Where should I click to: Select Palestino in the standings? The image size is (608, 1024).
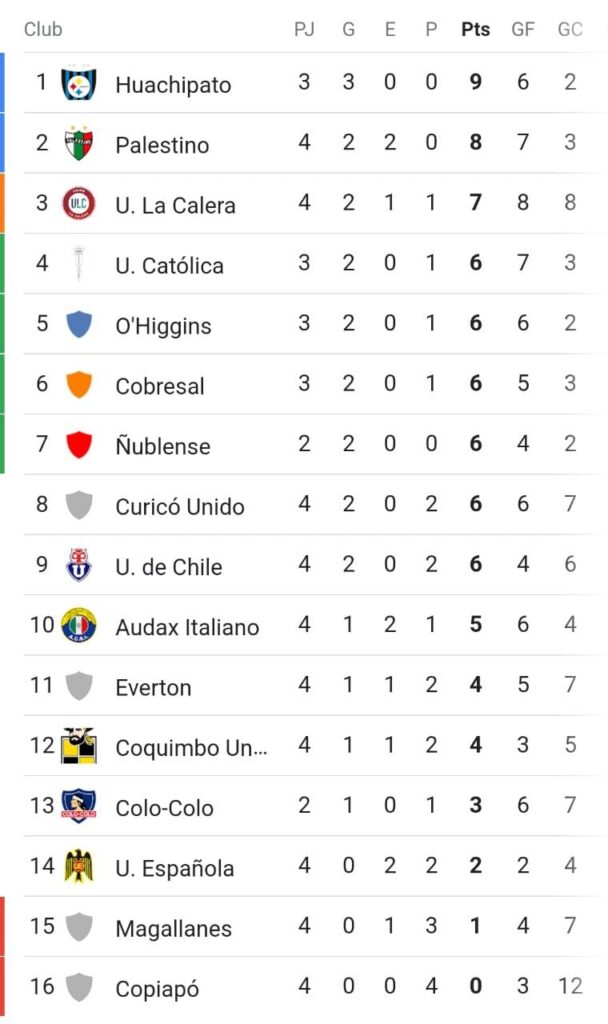(x=312, y=143)
